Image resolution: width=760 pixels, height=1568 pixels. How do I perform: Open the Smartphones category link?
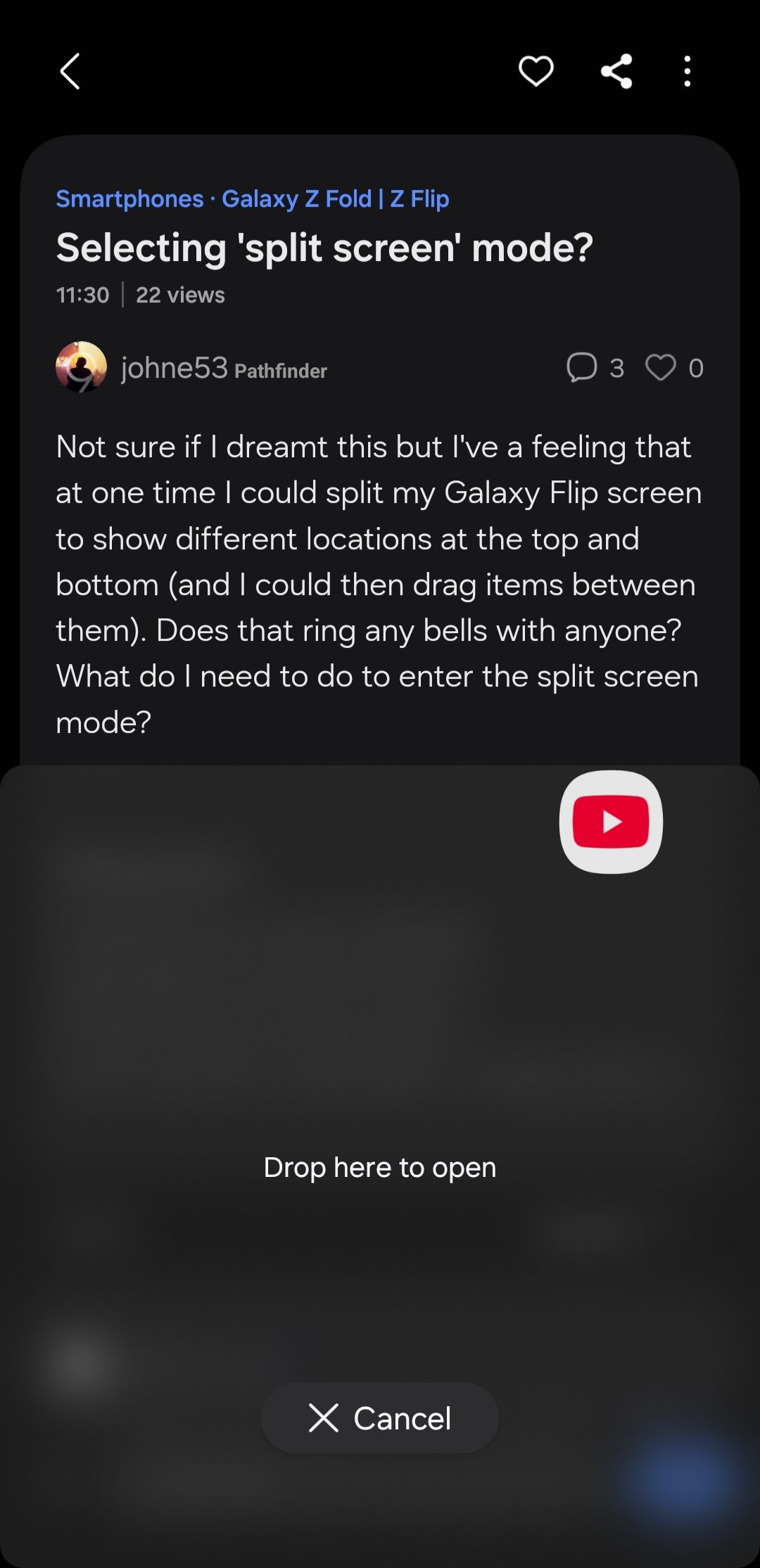128,199
